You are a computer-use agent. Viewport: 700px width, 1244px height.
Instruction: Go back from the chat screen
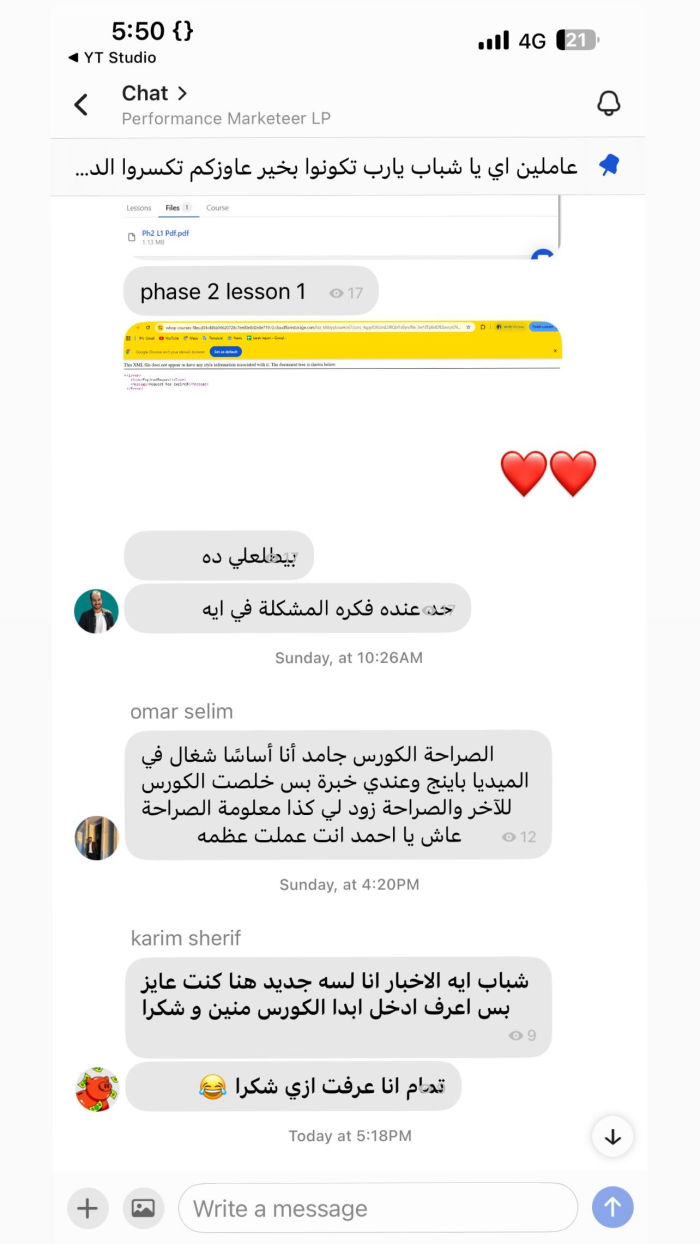click(x=81, y=104)
